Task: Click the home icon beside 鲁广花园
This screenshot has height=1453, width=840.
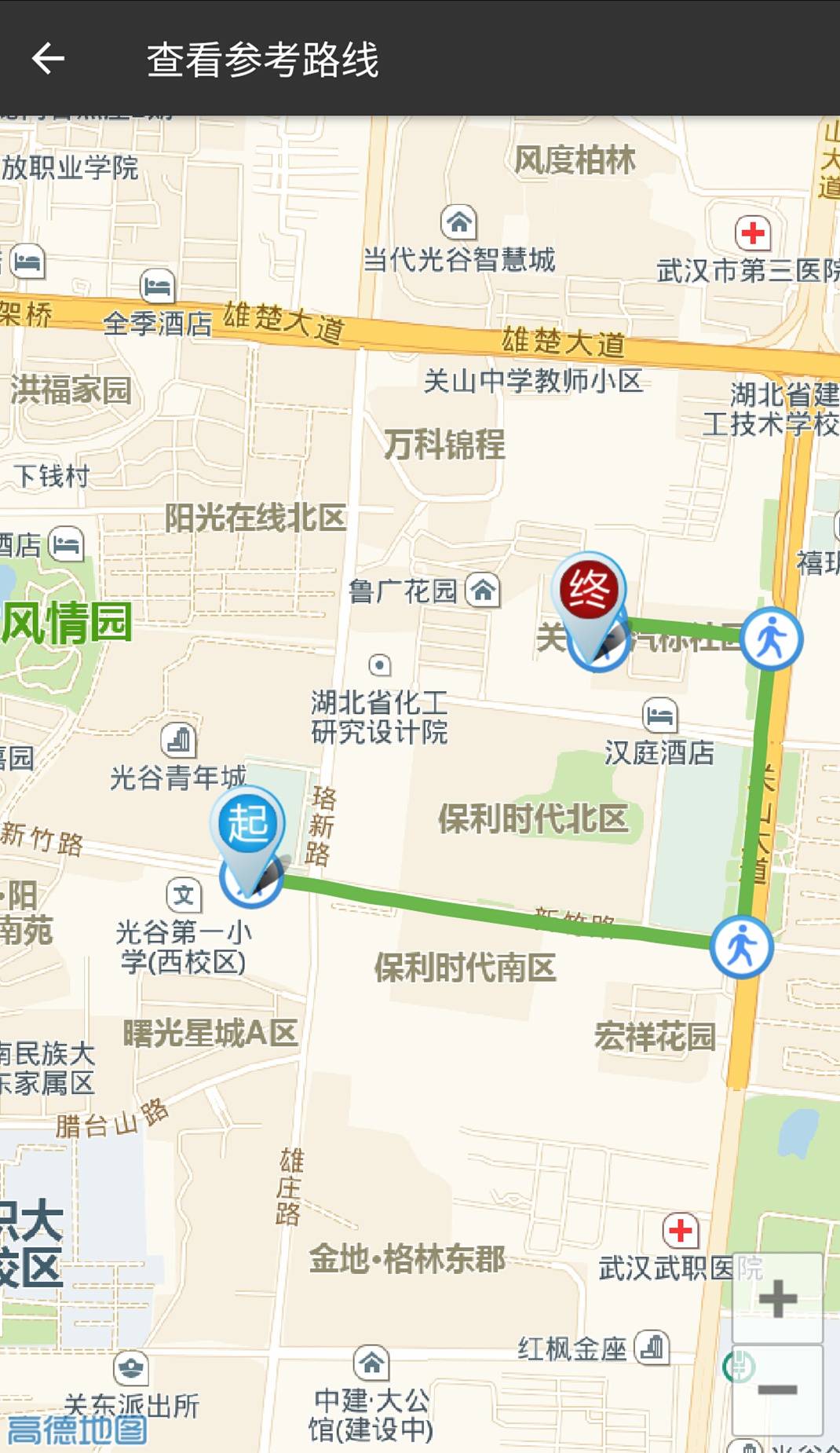Action: [x=484, y=591]
